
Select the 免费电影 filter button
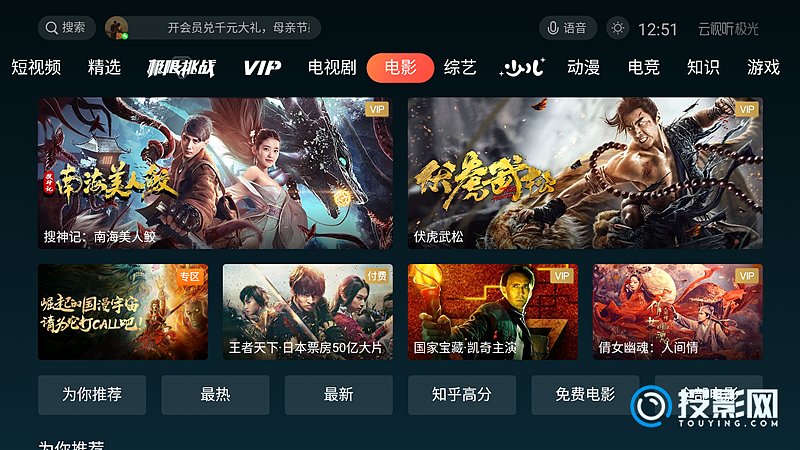point(585,395)
